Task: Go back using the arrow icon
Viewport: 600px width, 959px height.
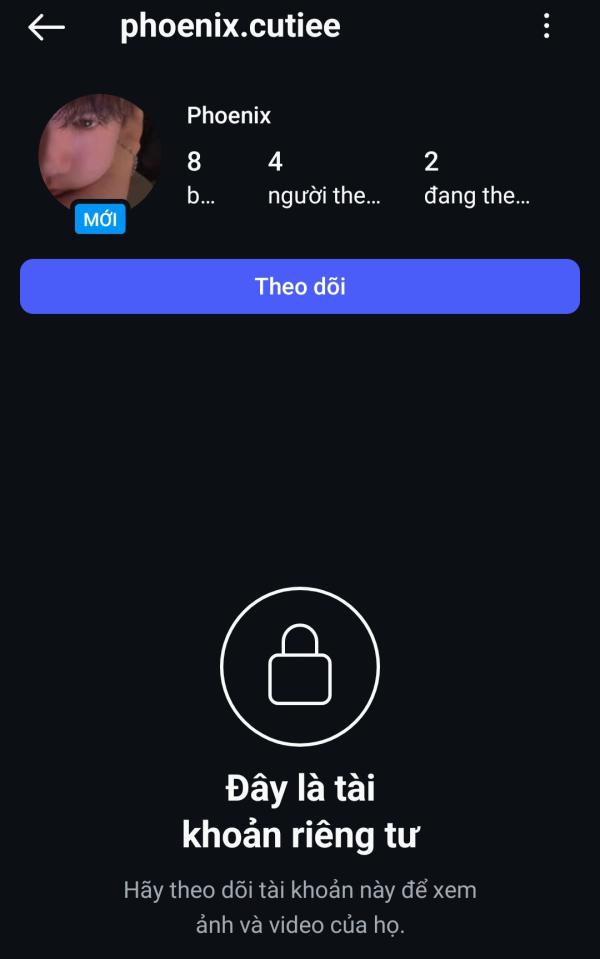Action: click(46, 27)
